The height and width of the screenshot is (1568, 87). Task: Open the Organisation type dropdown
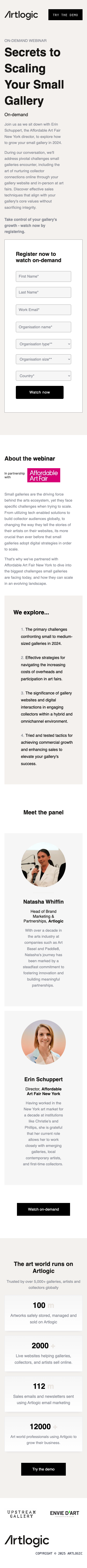pyautogui.click(x=43, y=344)
